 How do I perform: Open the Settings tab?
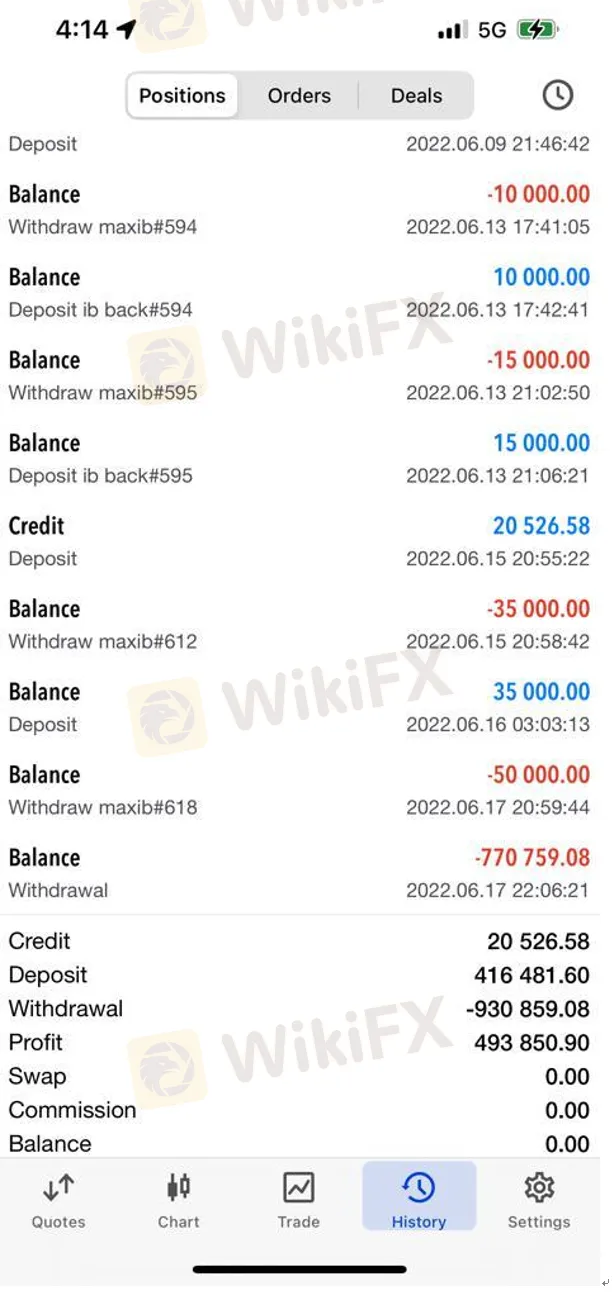(x=538, y=1199)
